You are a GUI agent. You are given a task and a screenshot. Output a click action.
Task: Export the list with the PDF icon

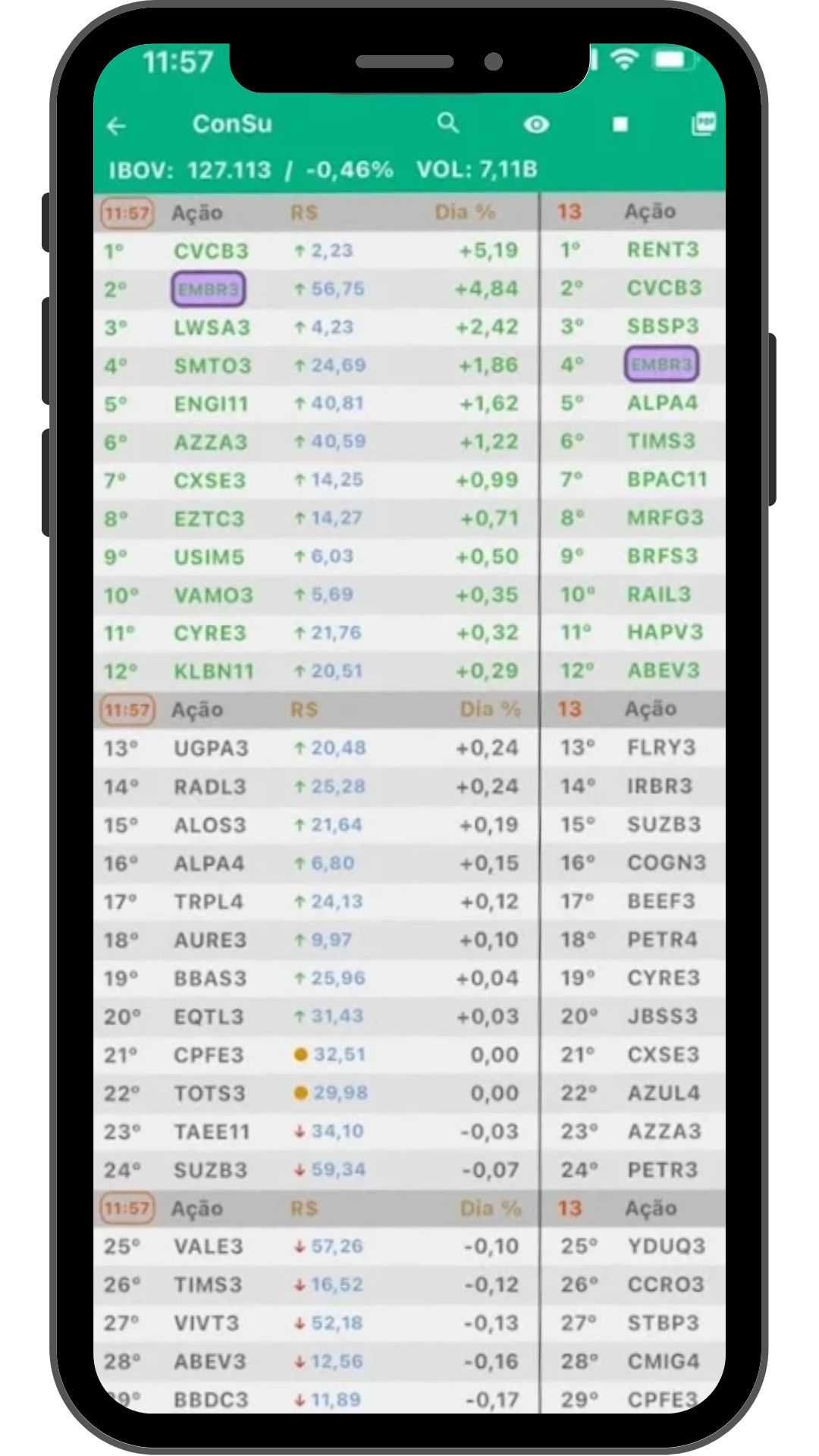point(704,124)
